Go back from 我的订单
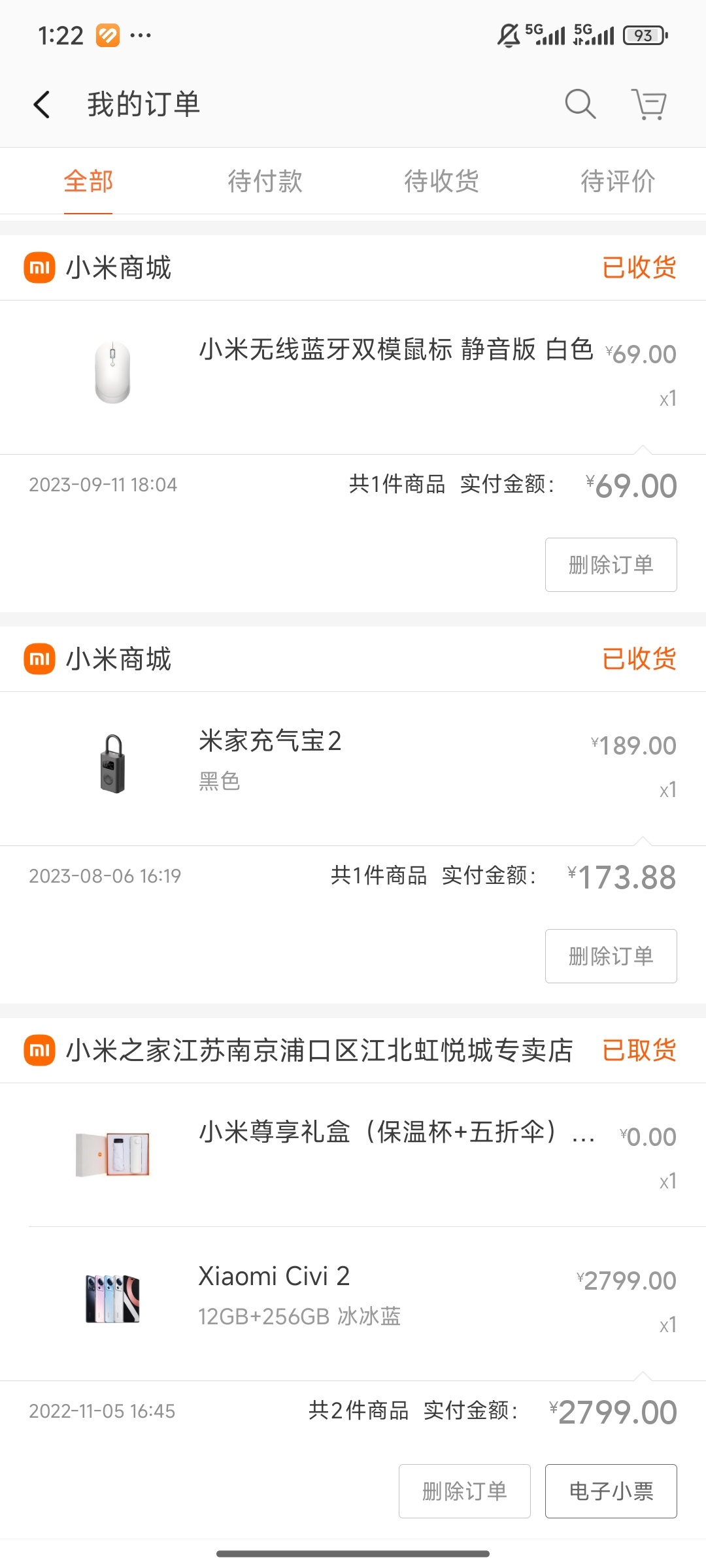Image resolution: width=706 pixels, height=1568 pixels. pos(42,105)
